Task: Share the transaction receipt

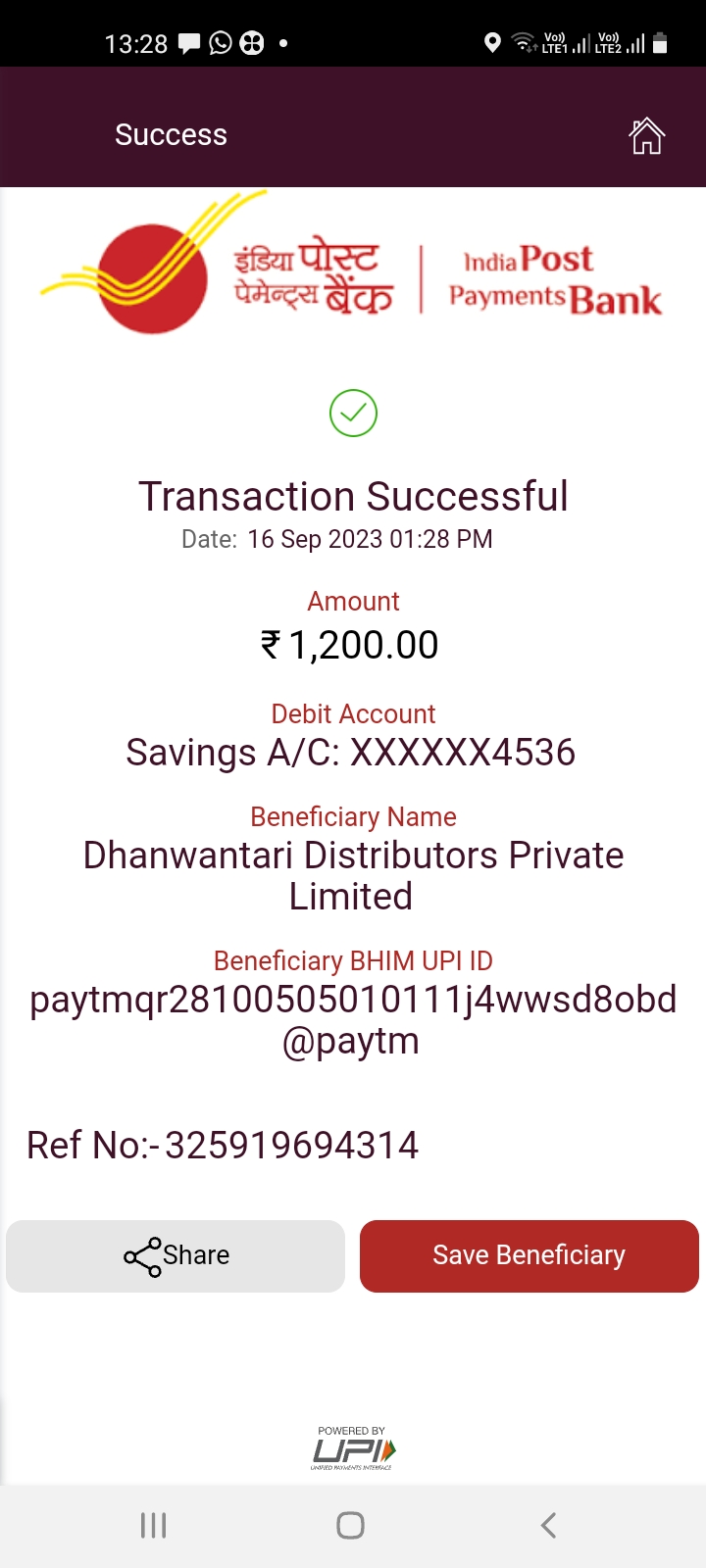Action: pyautogui.click(x=176, y=1255)
